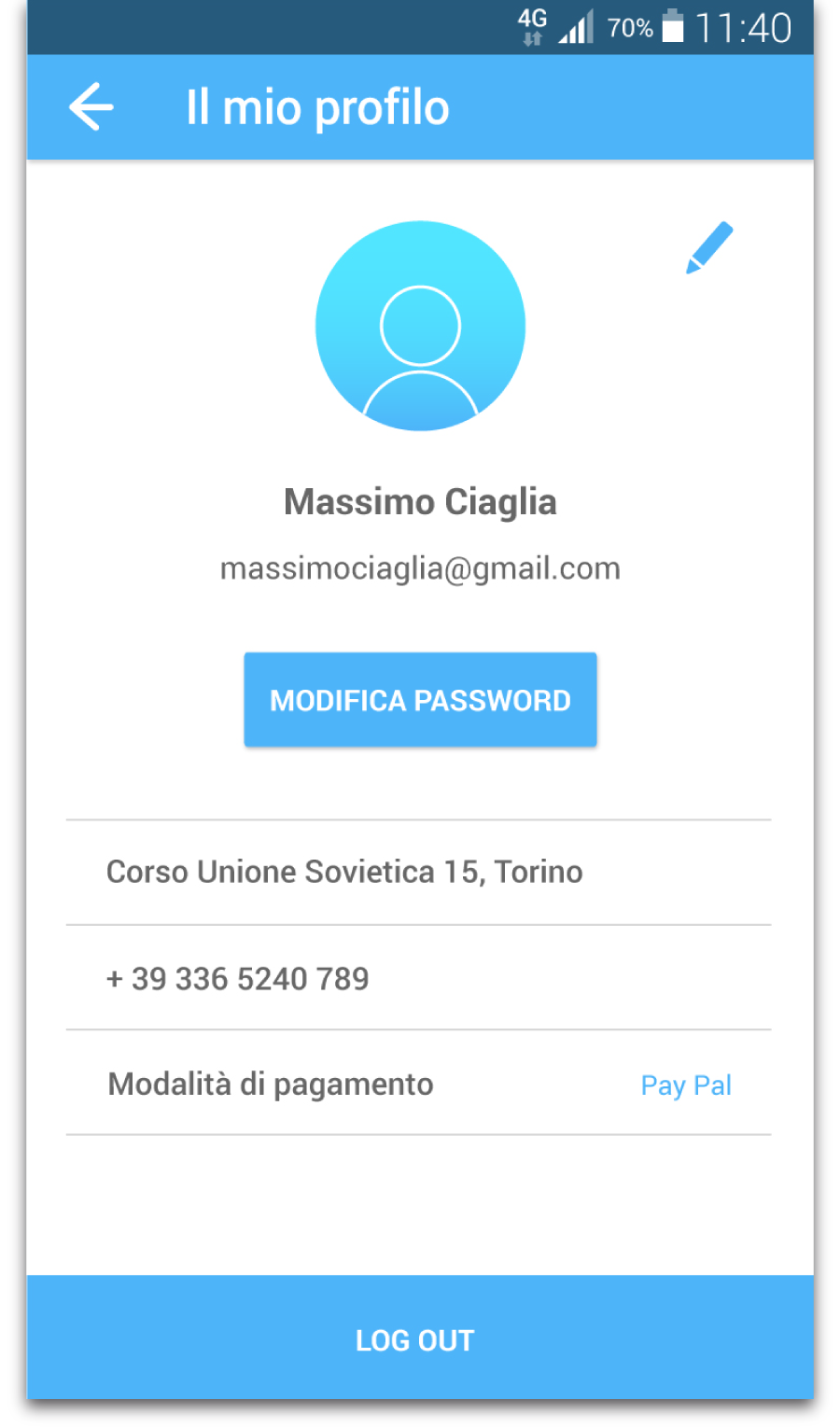Open the Corso Unione Sovietica address row
This screenshot has height=1428, width=840.
click(418, 873)
